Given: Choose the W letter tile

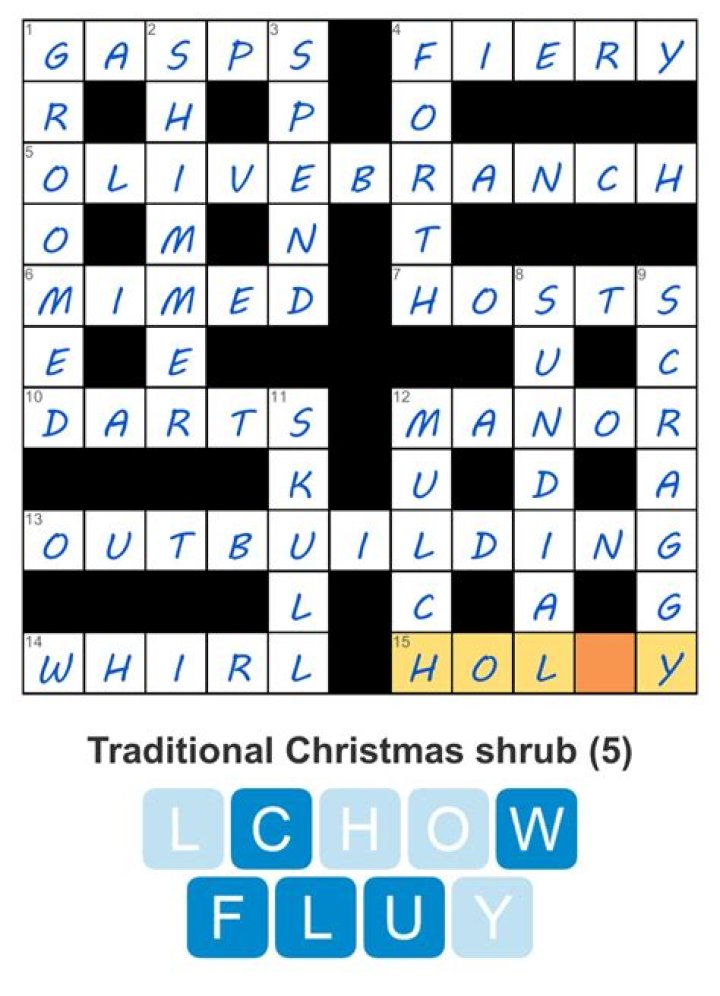Looking at the screenshot, I should click(x=537, y=829).
